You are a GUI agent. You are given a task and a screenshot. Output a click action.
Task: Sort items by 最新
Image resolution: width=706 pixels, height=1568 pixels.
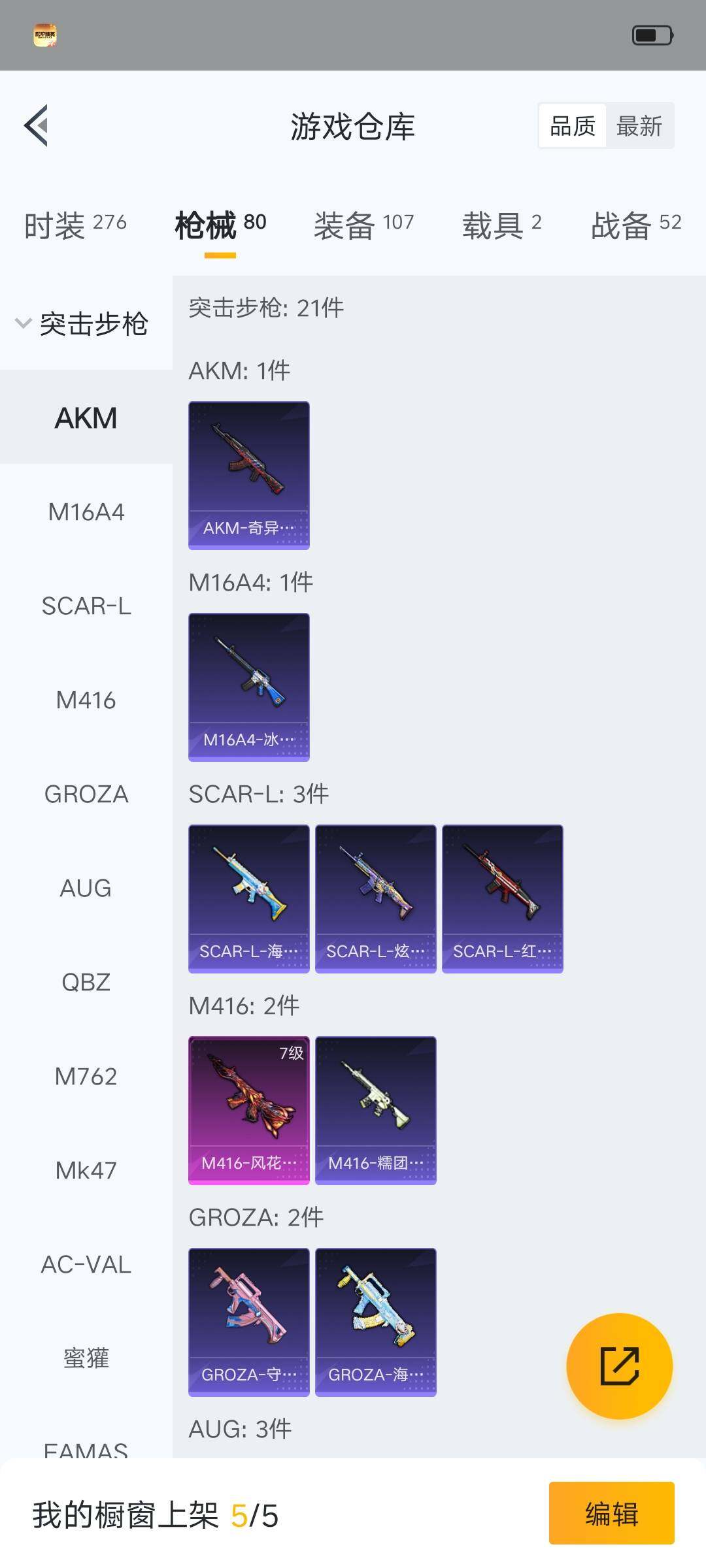639,126
